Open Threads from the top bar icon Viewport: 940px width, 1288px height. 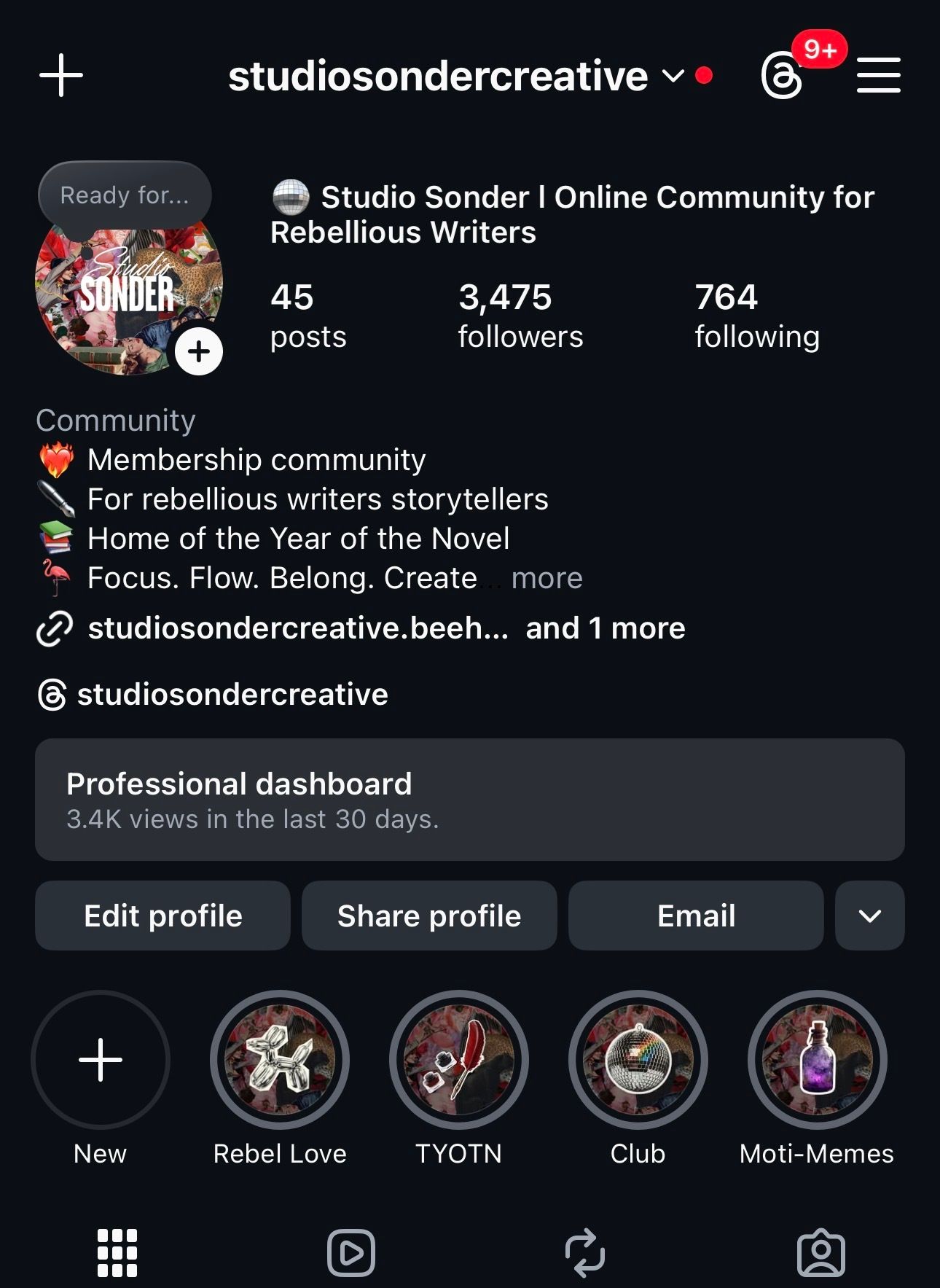[x=782, y=75]
